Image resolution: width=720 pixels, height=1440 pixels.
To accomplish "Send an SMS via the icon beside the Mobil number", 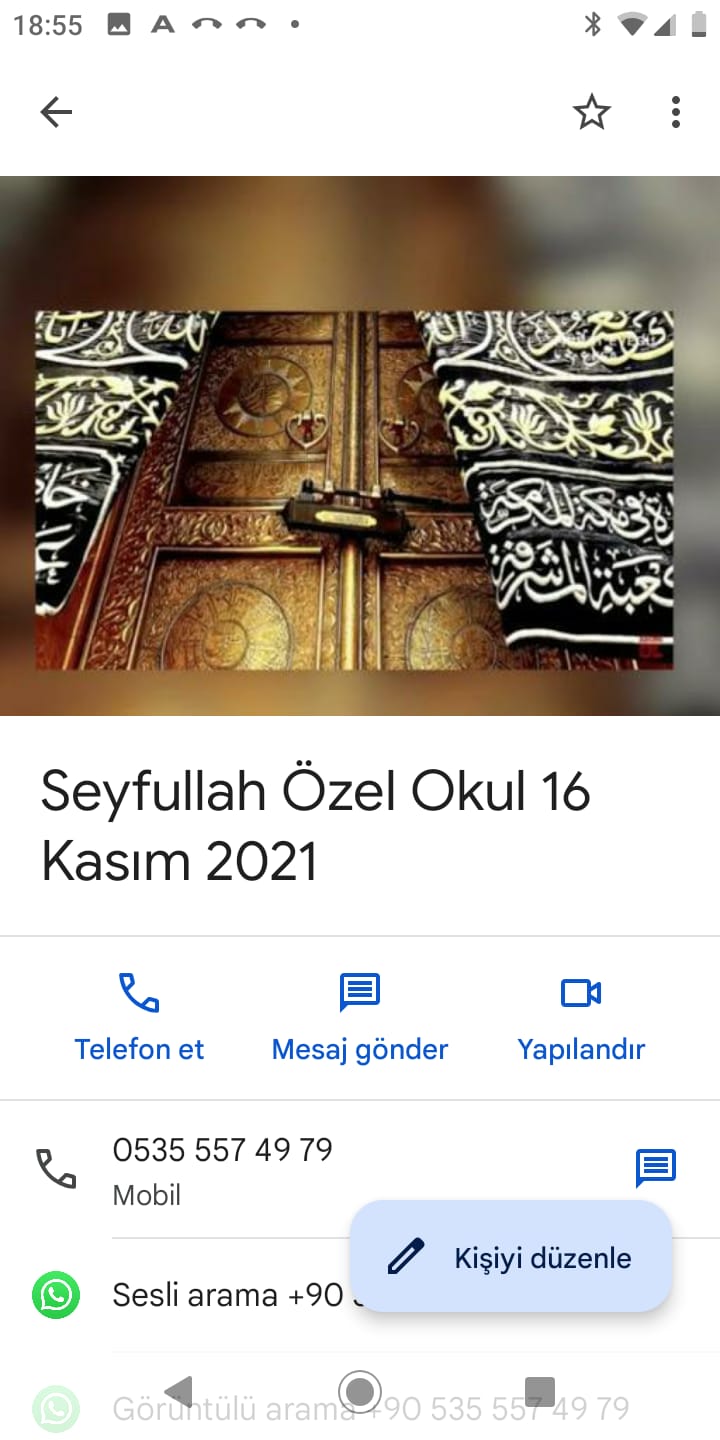I will pos(656,1167).
